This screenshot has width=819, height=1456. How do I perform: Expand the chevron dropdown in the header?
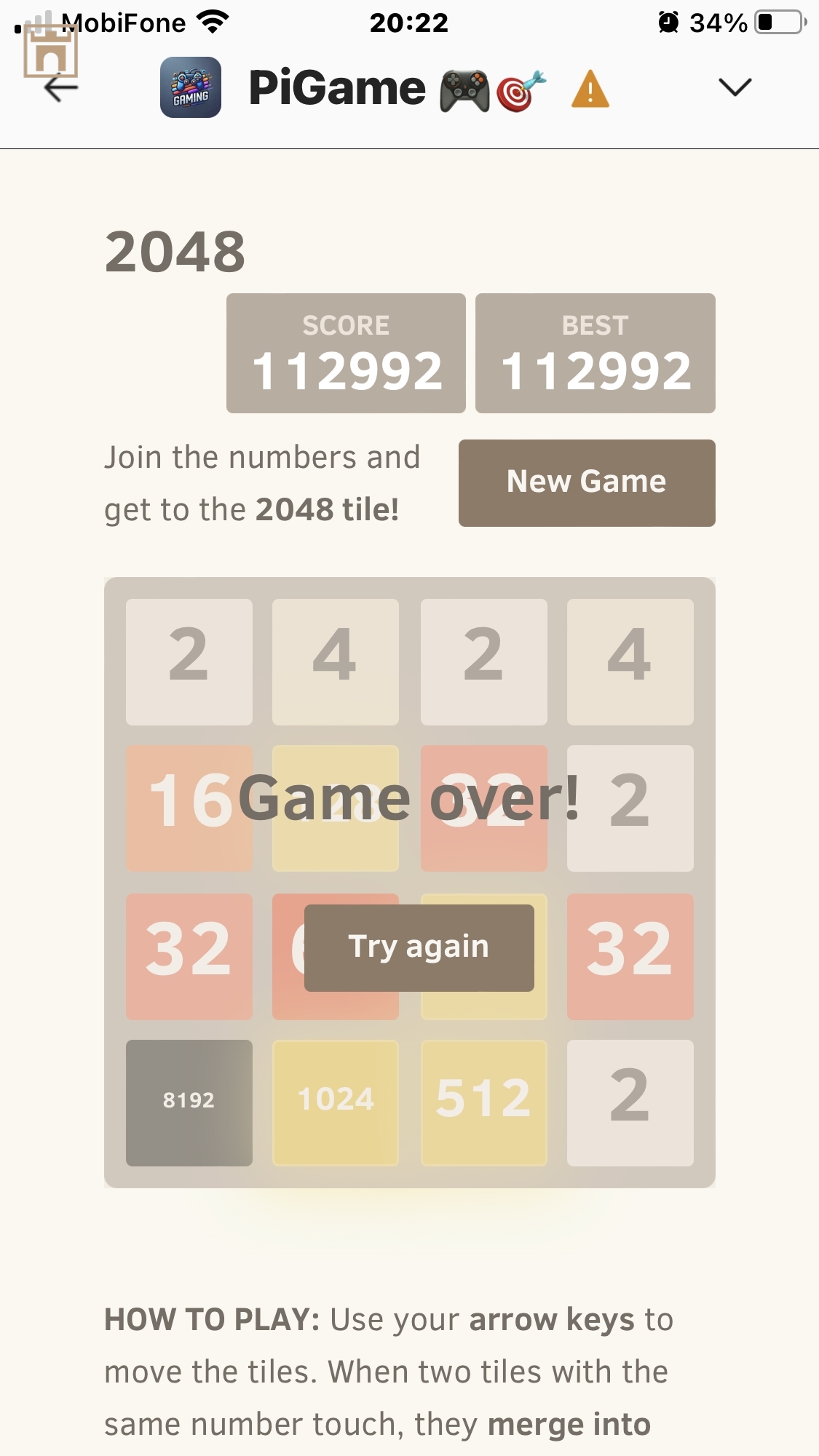point(734,87)
